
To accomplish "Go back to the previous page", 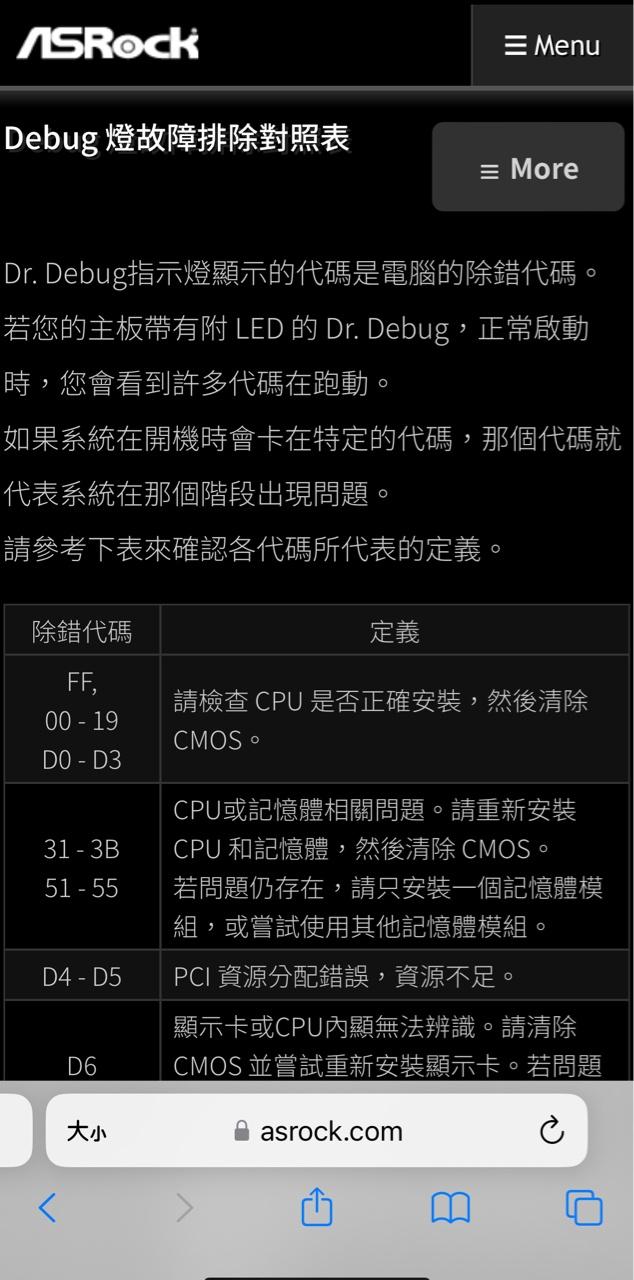I will coord(47,1208).
